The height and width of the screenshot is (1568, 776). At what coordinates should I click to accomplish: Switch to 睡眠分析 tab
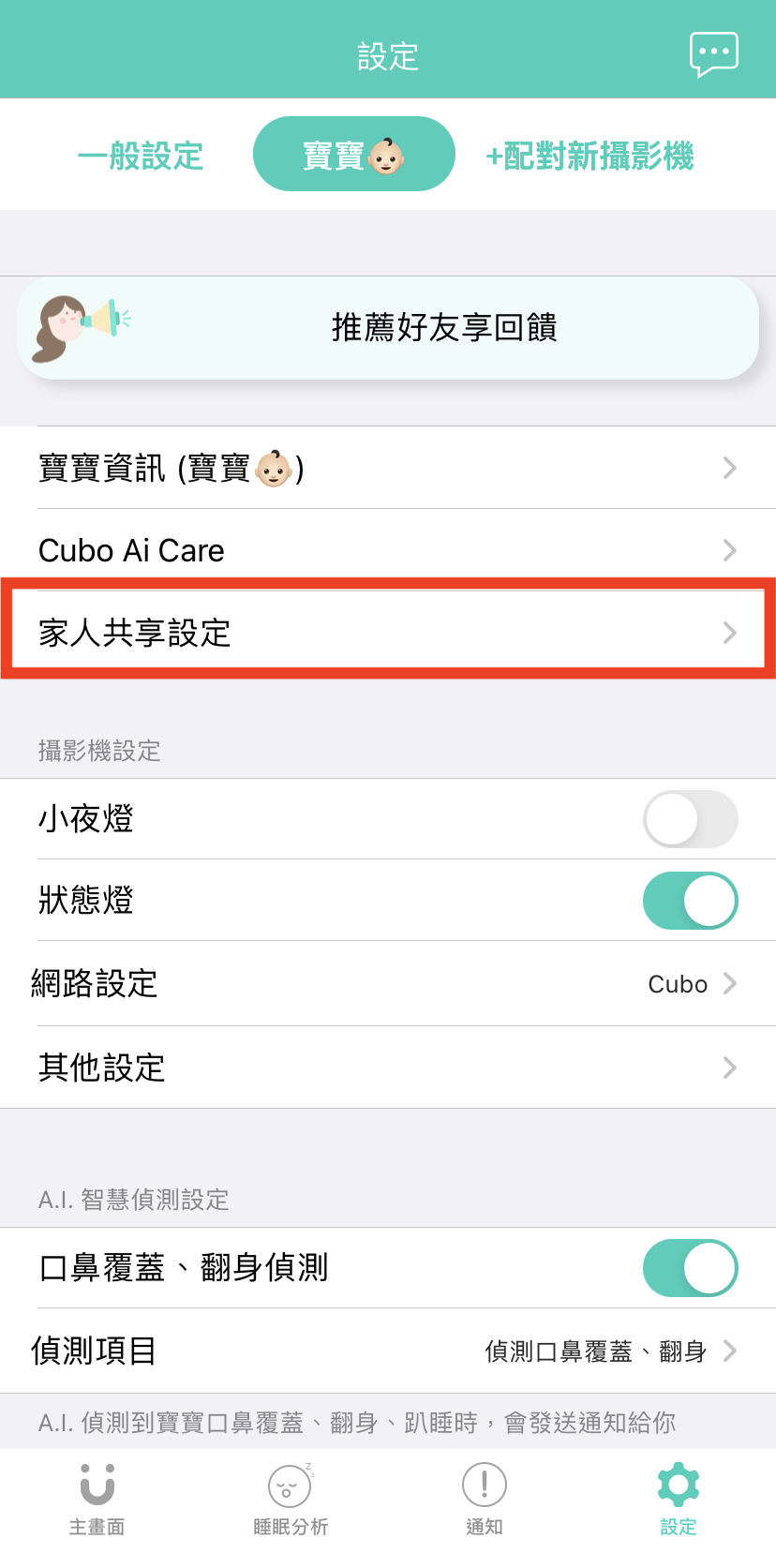[x=291, y=1500]
